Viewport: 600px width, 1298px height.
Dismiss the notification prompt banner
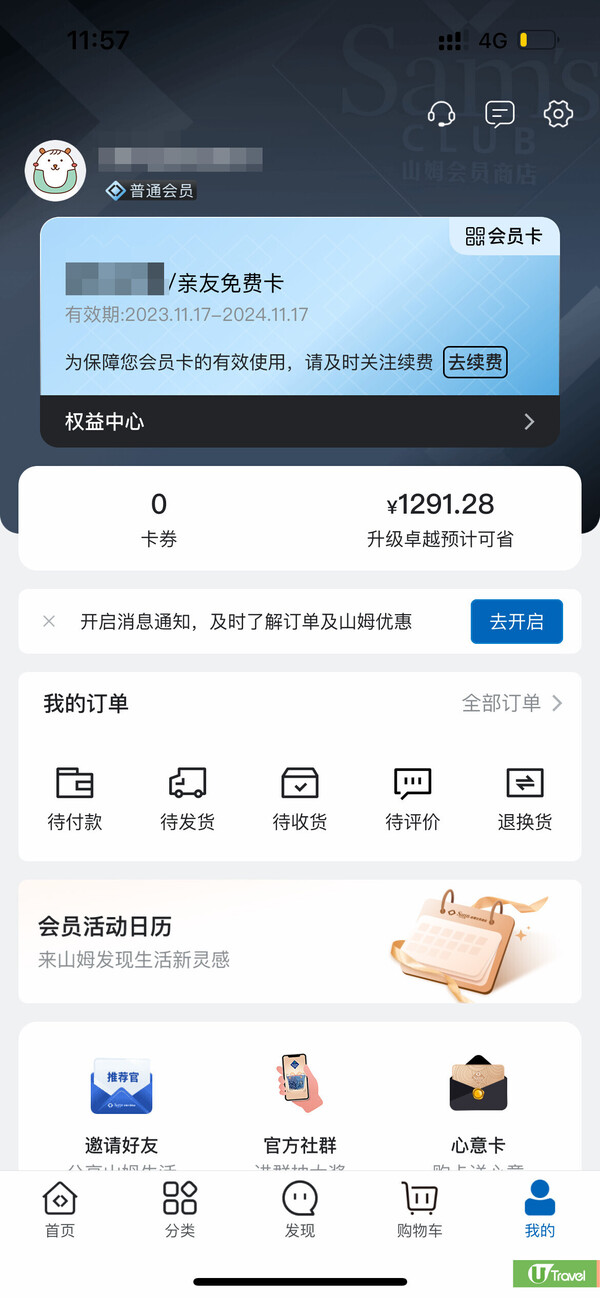tap(49, 621)
